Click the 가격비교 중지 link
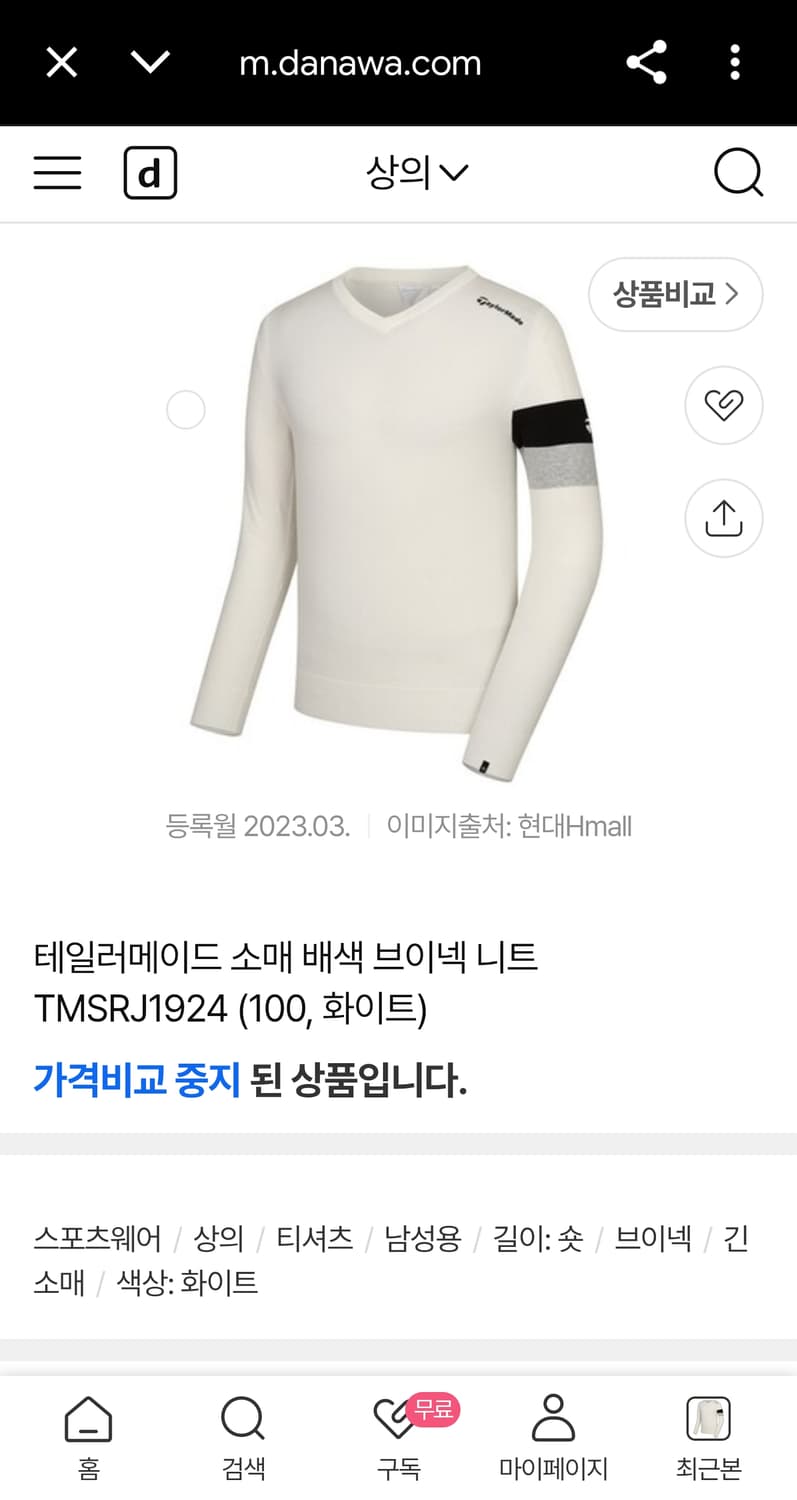The image size is (797, 1500). point(138,1082)
